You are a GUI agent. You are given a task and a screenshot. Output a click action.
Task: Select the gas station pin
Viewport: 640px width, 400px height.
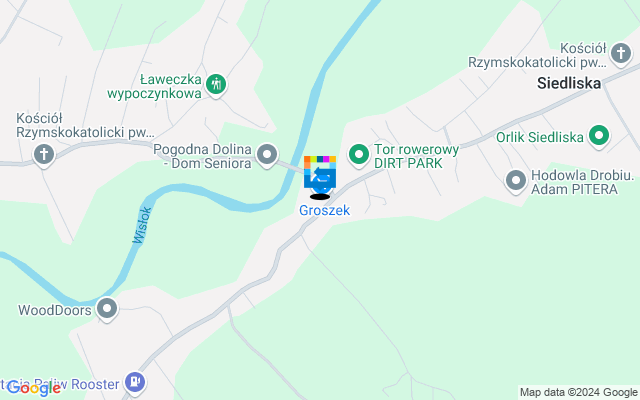[136, 382]
